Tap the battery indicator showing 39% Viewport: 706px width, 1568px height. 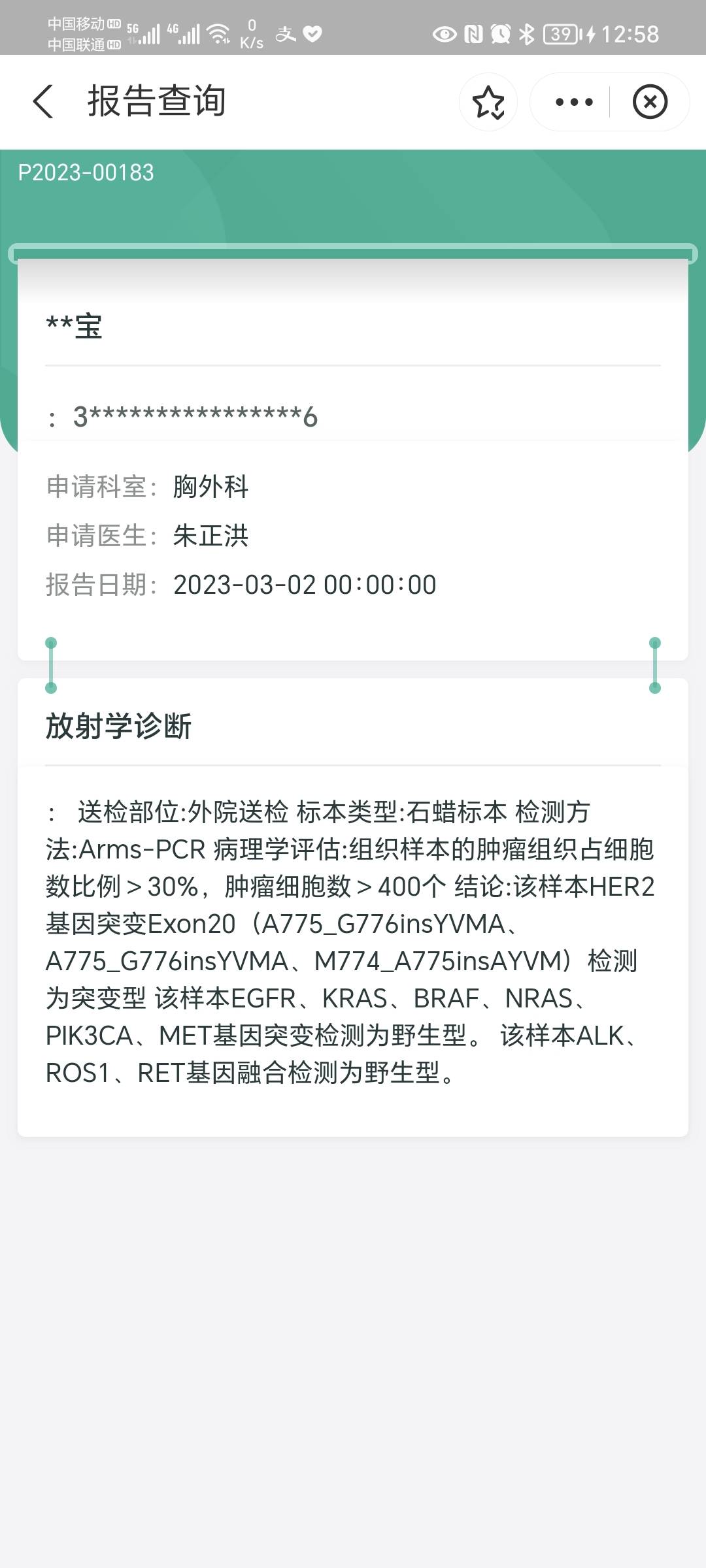pyautogui.click(x=559, y=33)
